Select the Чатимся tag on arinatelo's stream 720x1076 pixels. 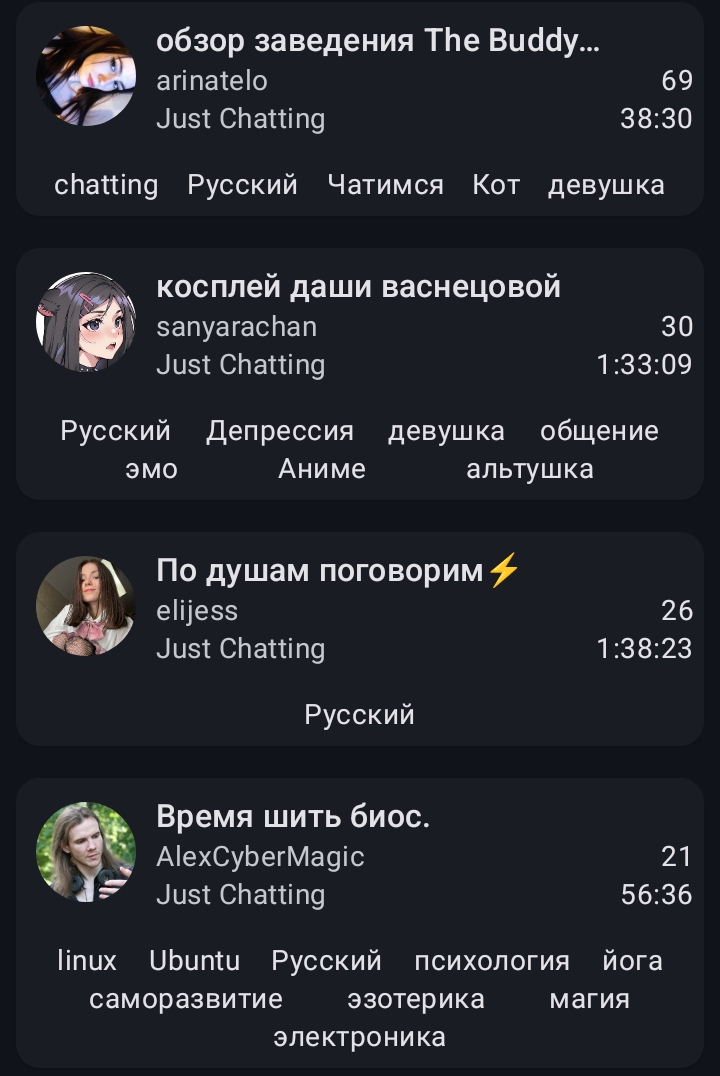pyautogui.click(x=385, y=186)
